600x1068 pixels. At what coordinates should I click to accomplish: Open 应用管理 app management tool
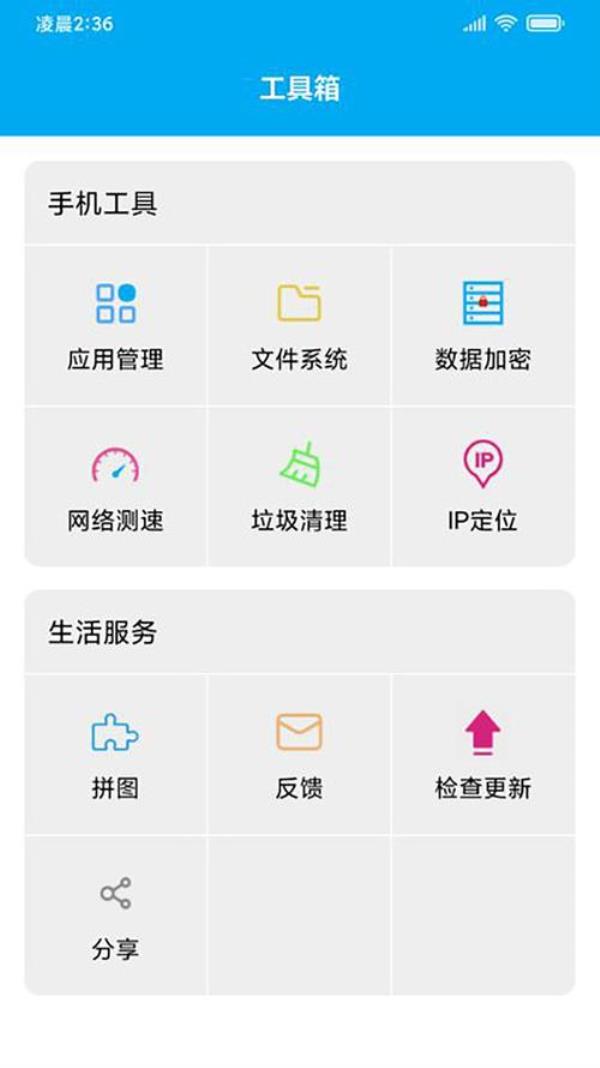pos(116,325)
